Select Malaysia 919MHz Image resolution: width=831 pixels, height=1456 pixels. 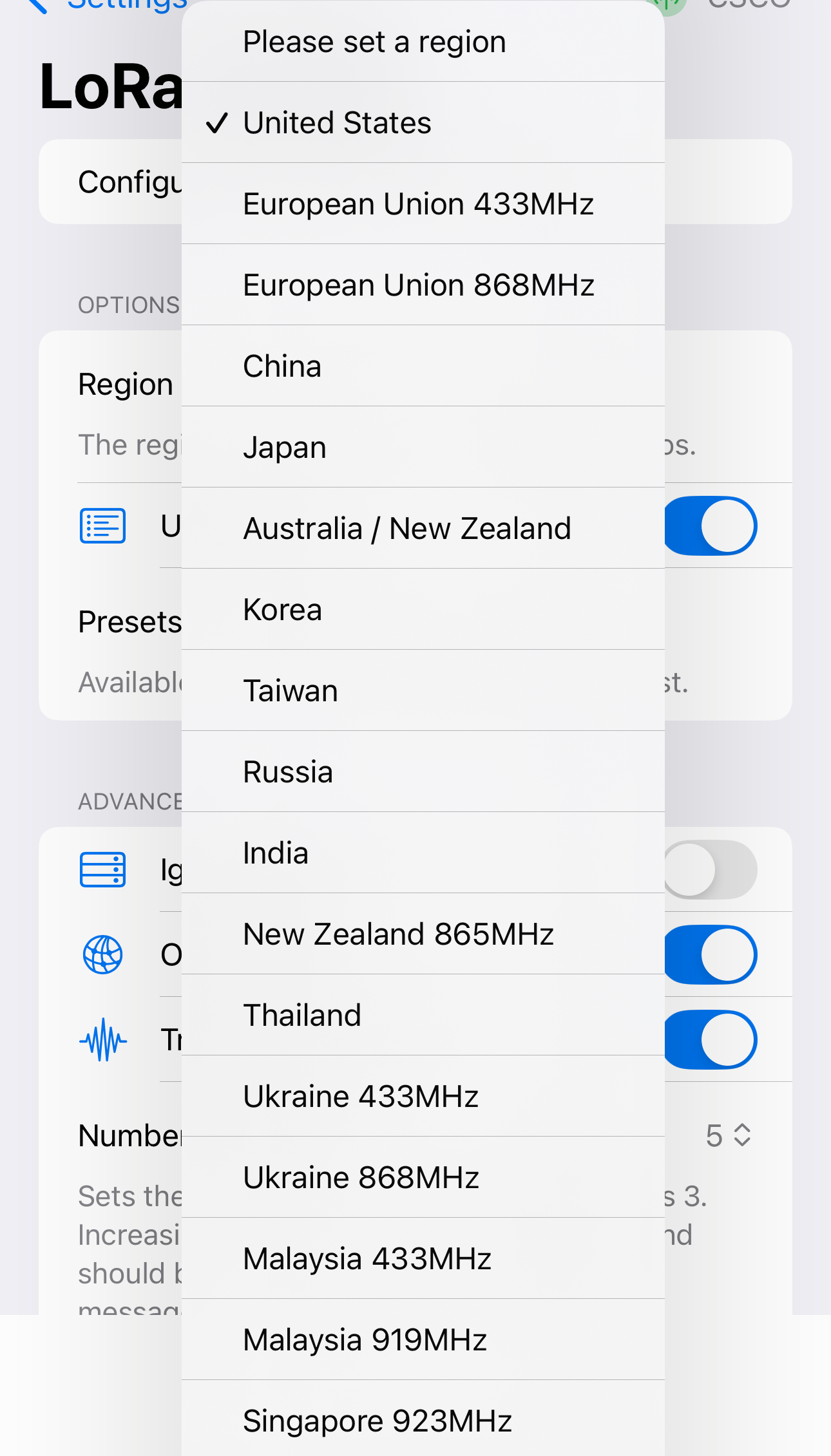point(423,1339)
